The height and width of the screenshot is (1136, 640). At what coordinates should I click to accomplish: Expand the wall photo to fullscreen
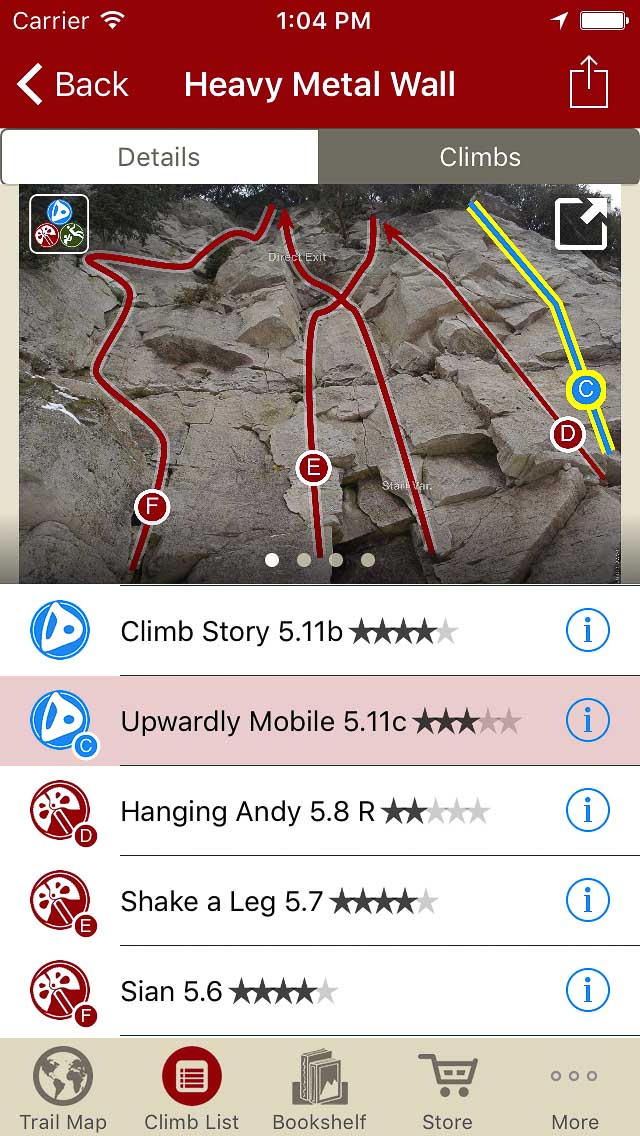(582, 224)
